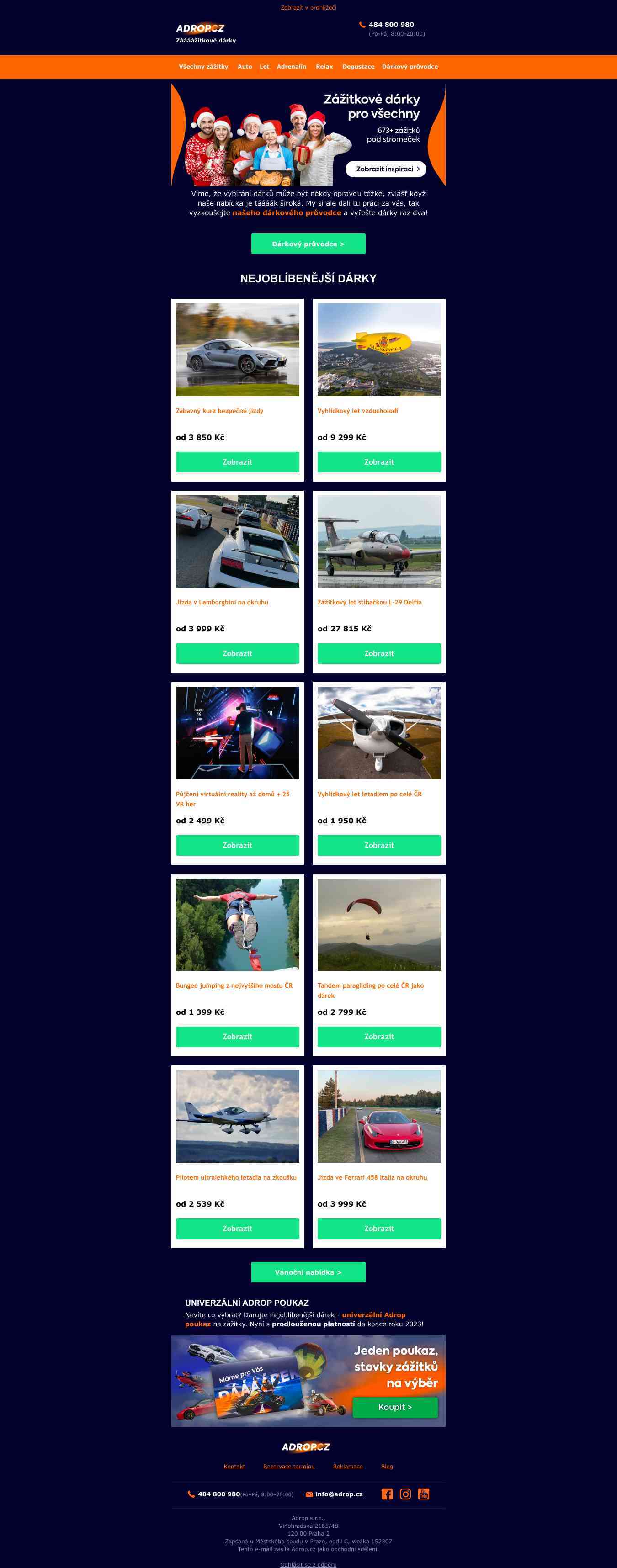Open the green 'Dárkový průvodce >' button

pyautogui.click(x=308, y=244)
